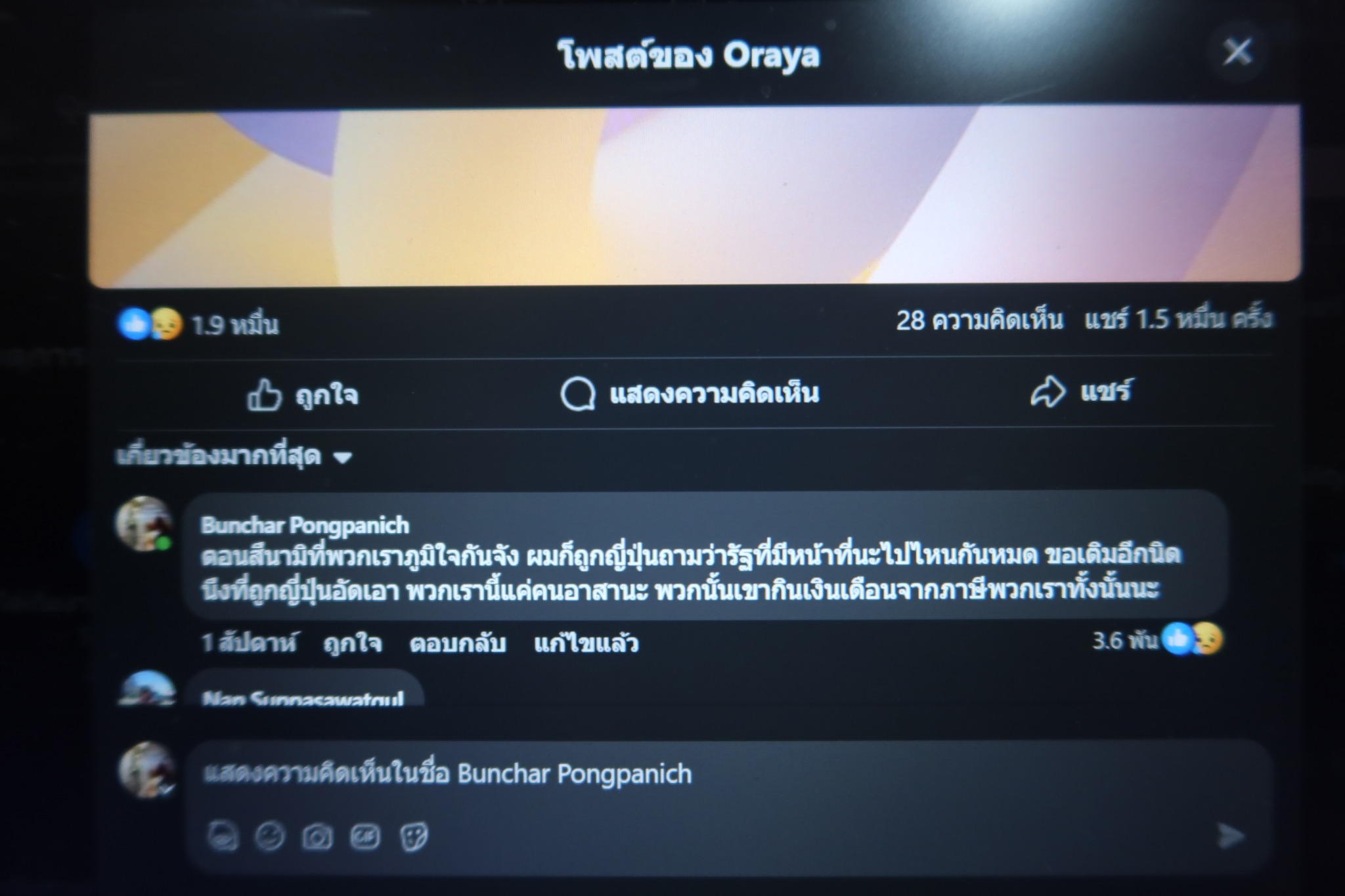The height and width of the screenshot is (896, 1345).
Task: Open the แชร์ 1.5 หมื่น ครั้ง shares list
Action: tap(1178, 319)
